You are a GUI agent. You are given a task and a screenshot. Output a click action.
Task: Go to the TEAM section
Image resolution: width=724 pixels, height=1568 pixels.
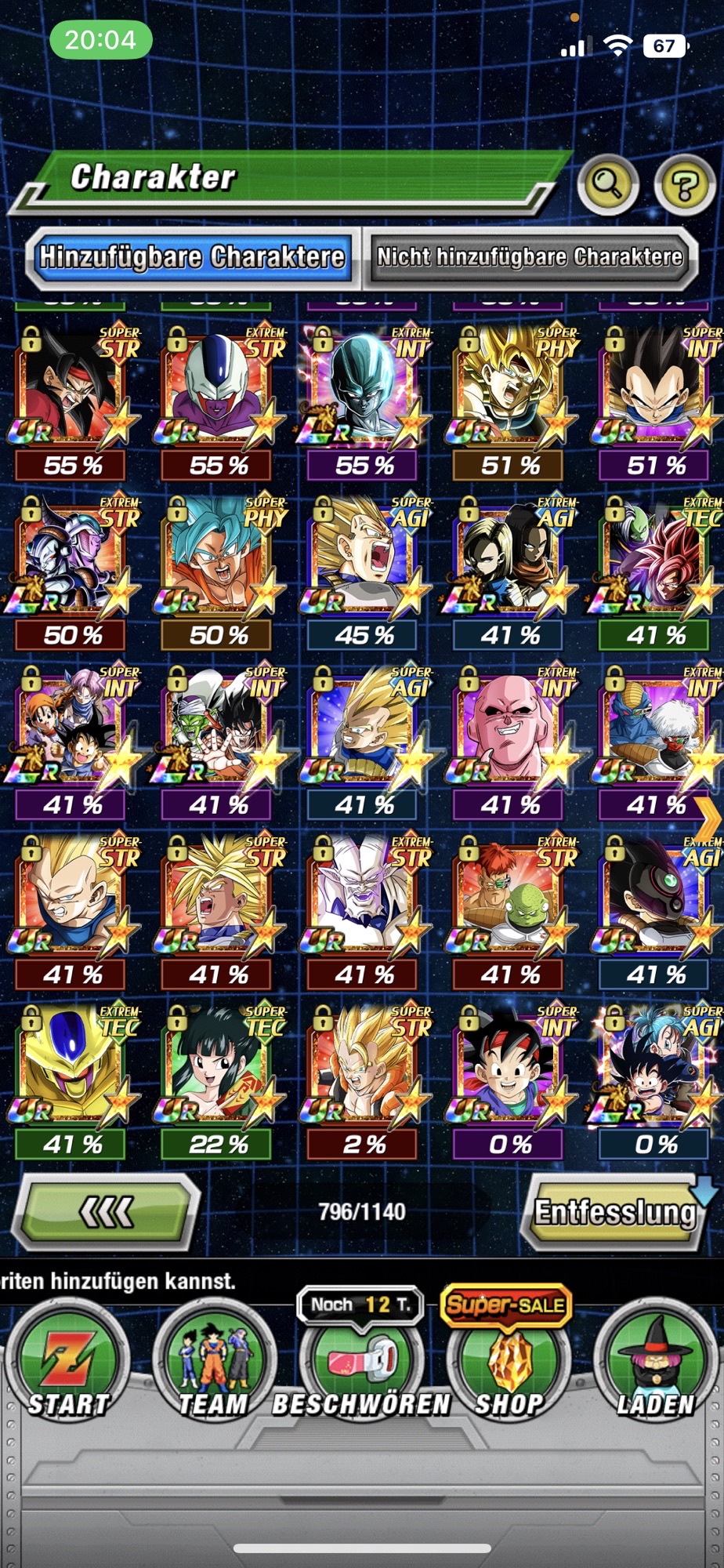click(213, 1363)
